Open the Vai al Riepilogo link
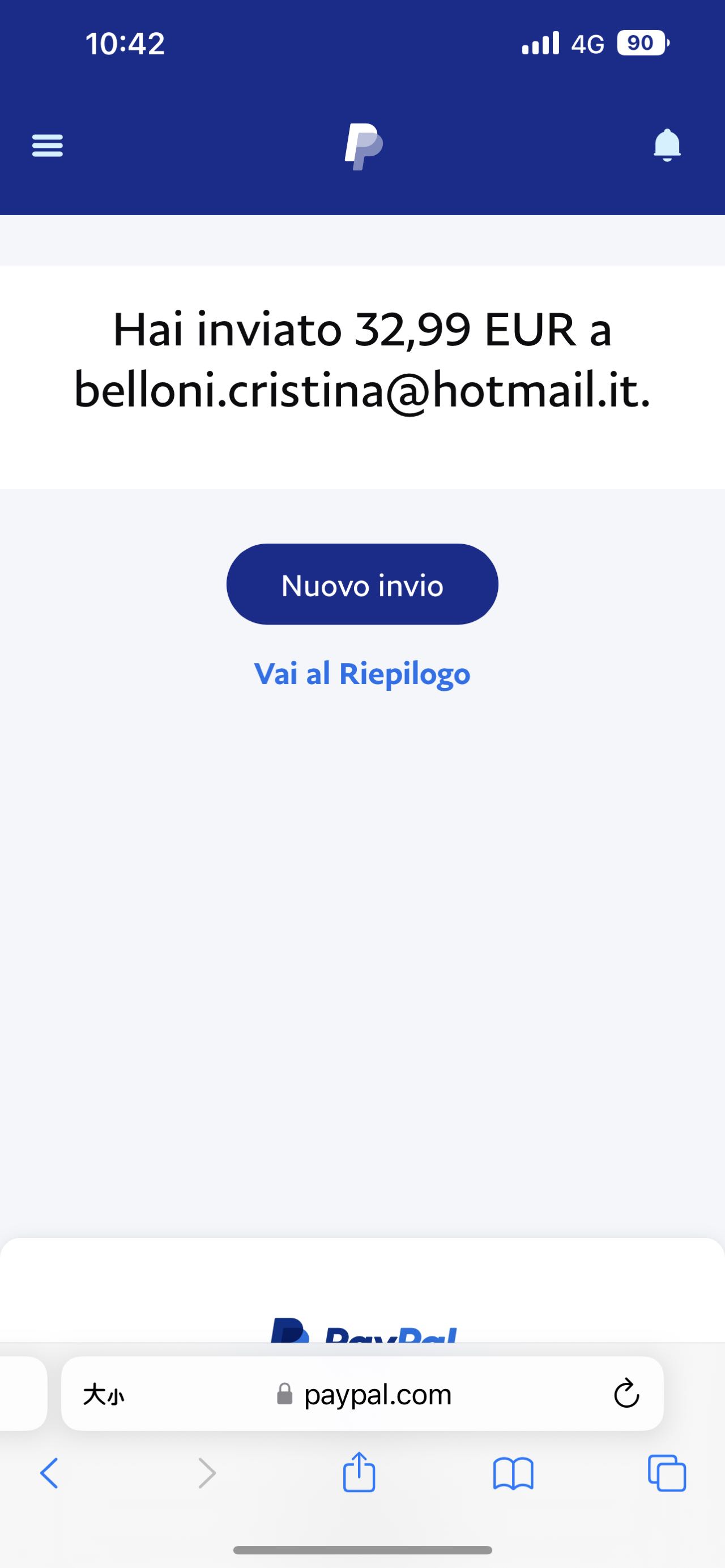The width and height of the screenshot is (725, 1568). click(362, 674)
